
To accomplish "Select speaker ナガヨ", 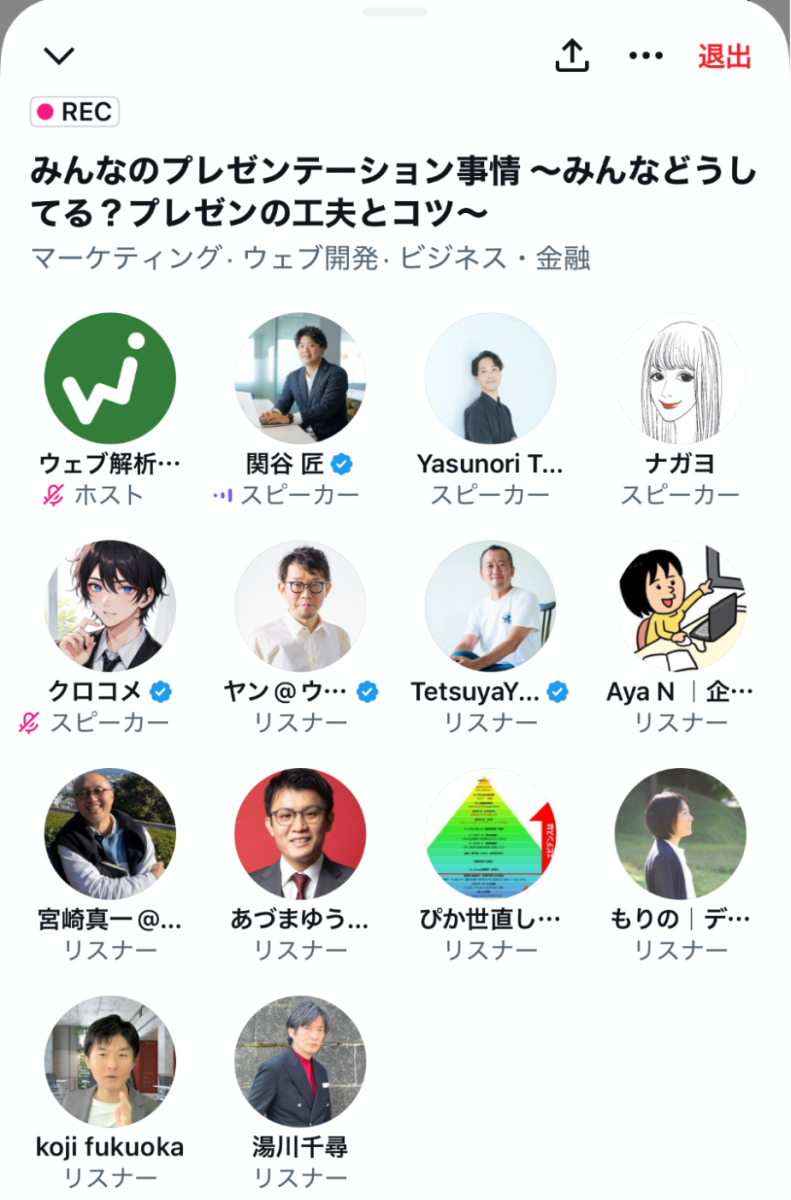I will pos(680,378).
